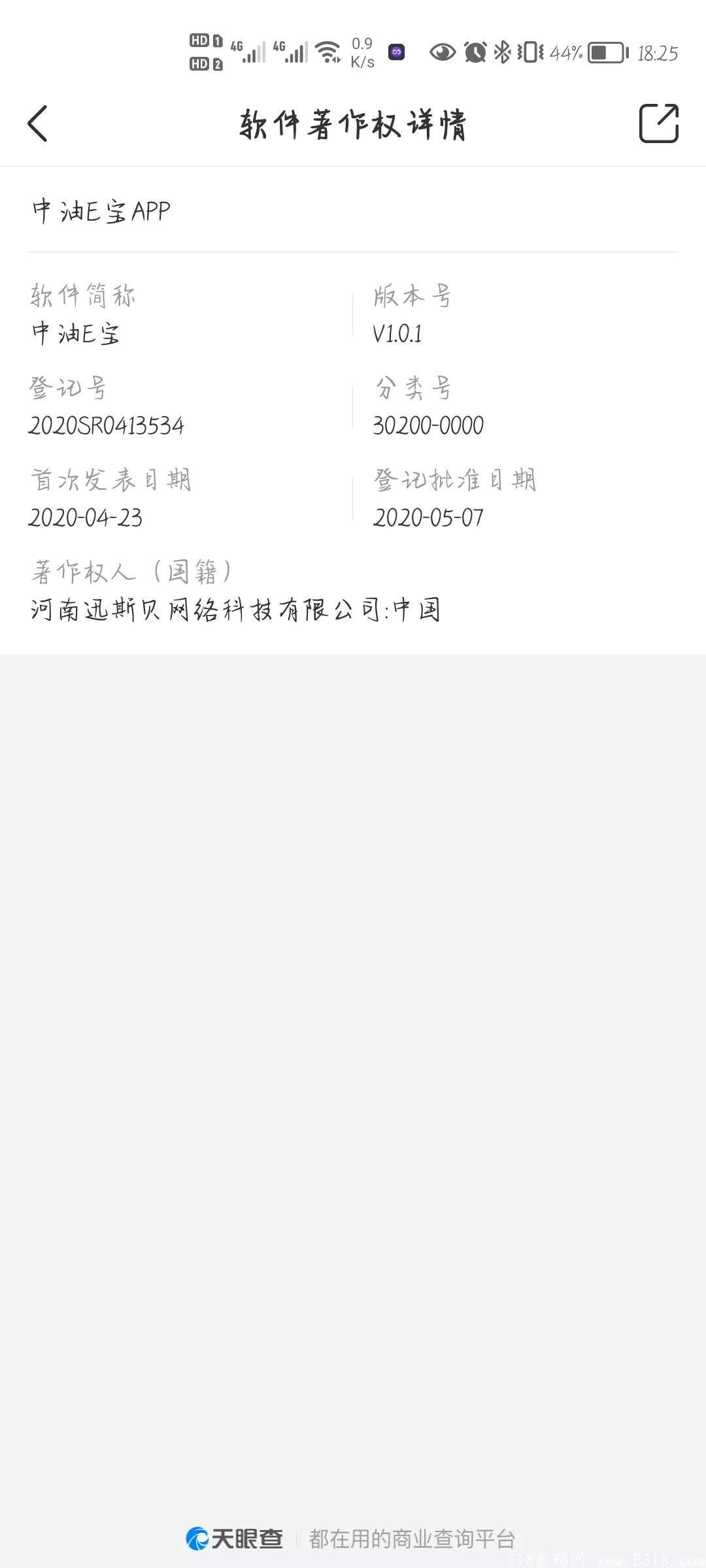
Task: Share this software copyright detail page
Action: 658,123
